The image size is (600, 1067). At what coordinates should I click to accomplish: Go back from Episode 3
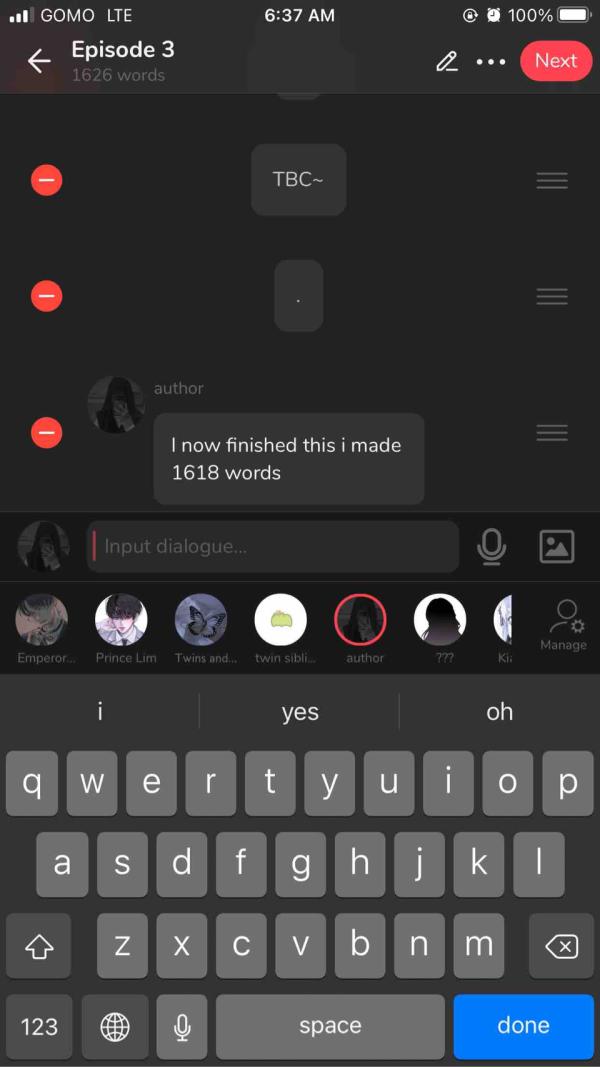pos(39,61)
